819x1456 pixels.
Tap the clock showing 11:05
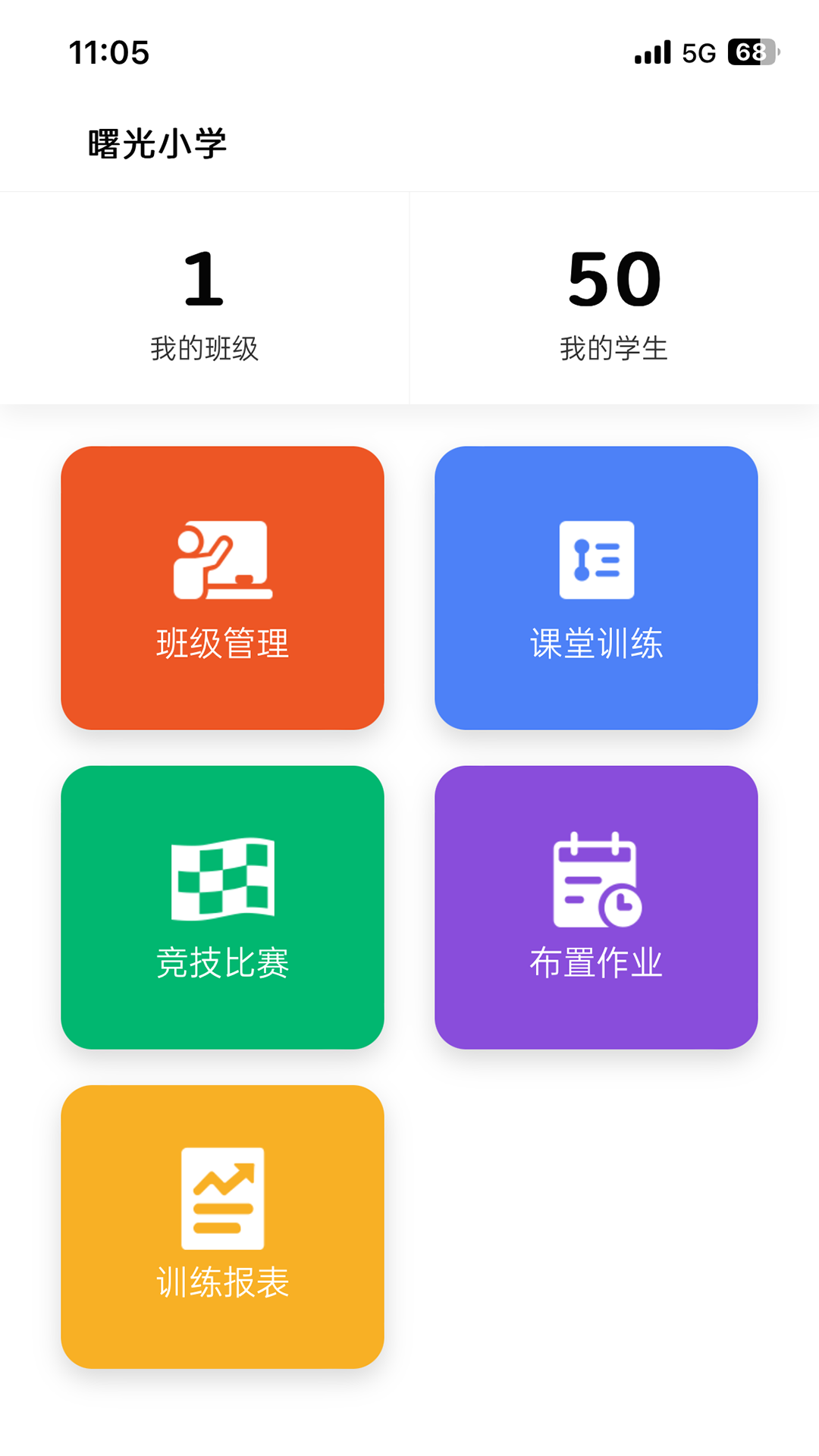[x=109, y=52]
